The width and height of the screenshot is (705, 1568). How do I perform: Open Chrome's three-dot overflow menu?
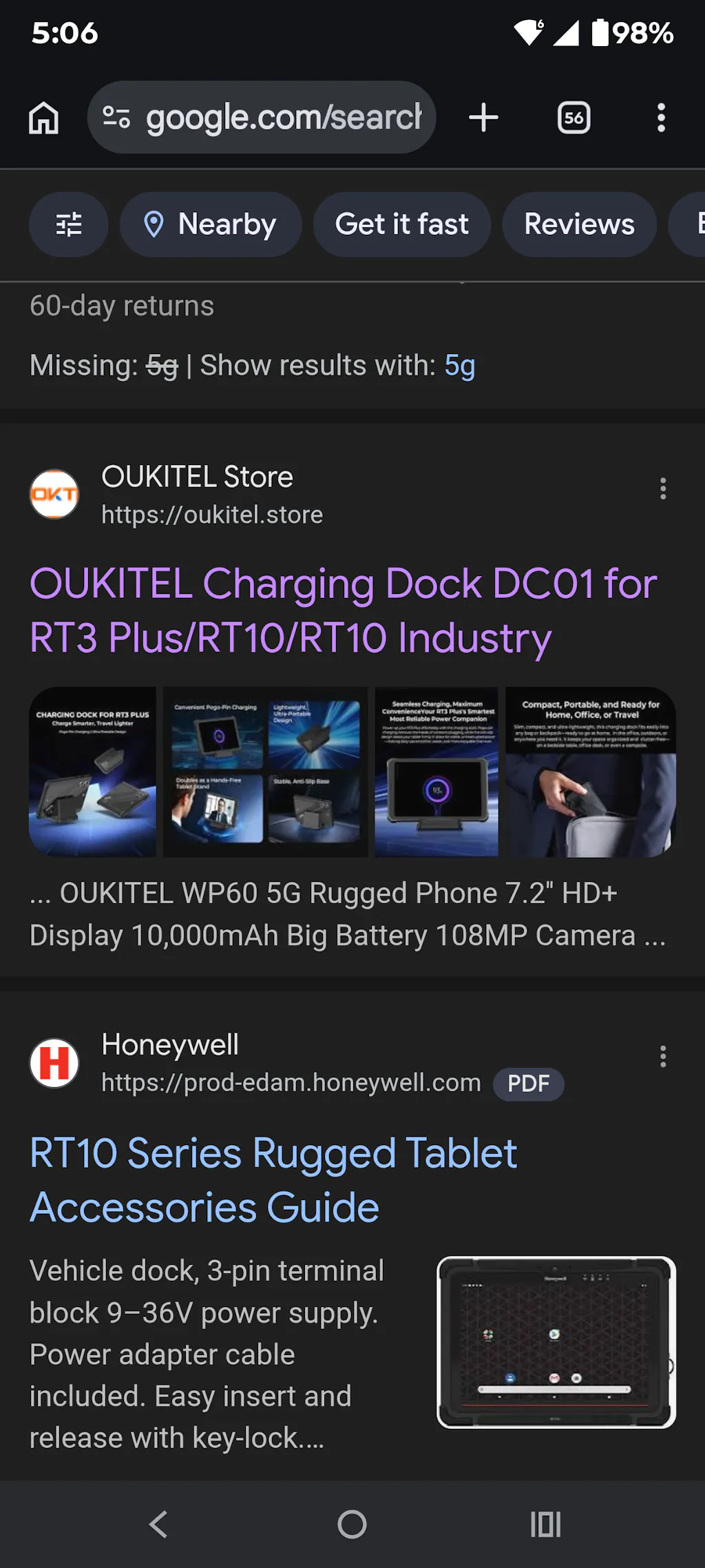coord(661,118)
